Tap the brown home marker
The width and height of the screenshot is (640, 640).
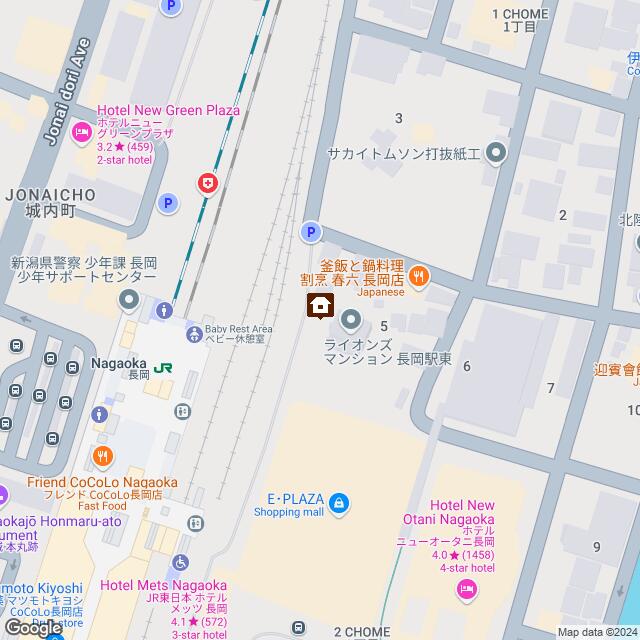tap(320, 306)
